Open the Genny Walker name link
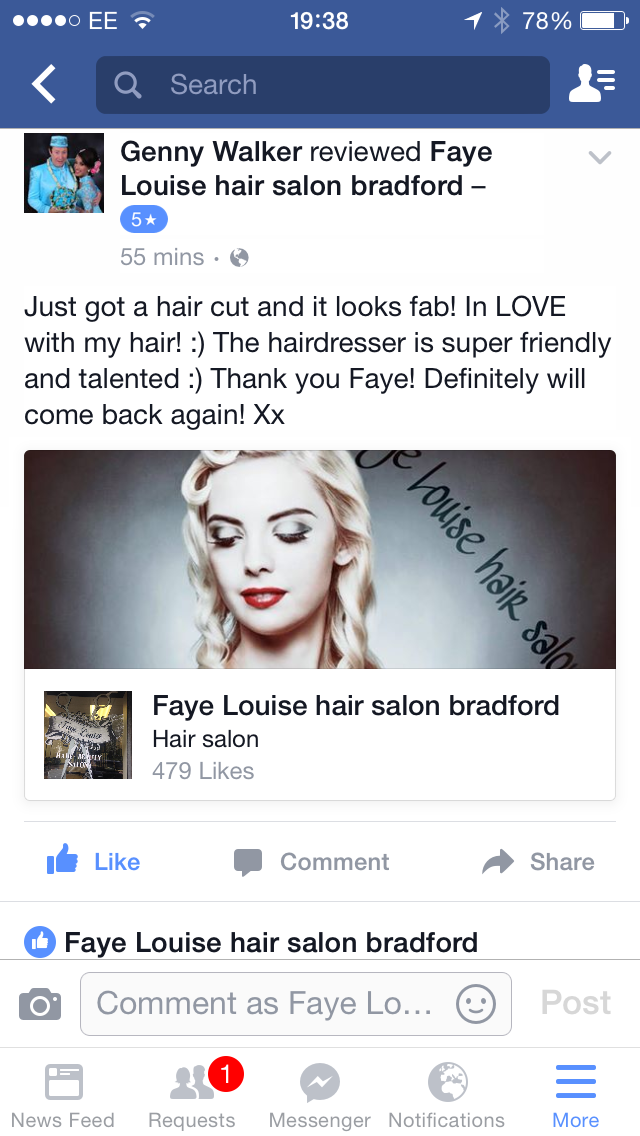 coord(211,152)
